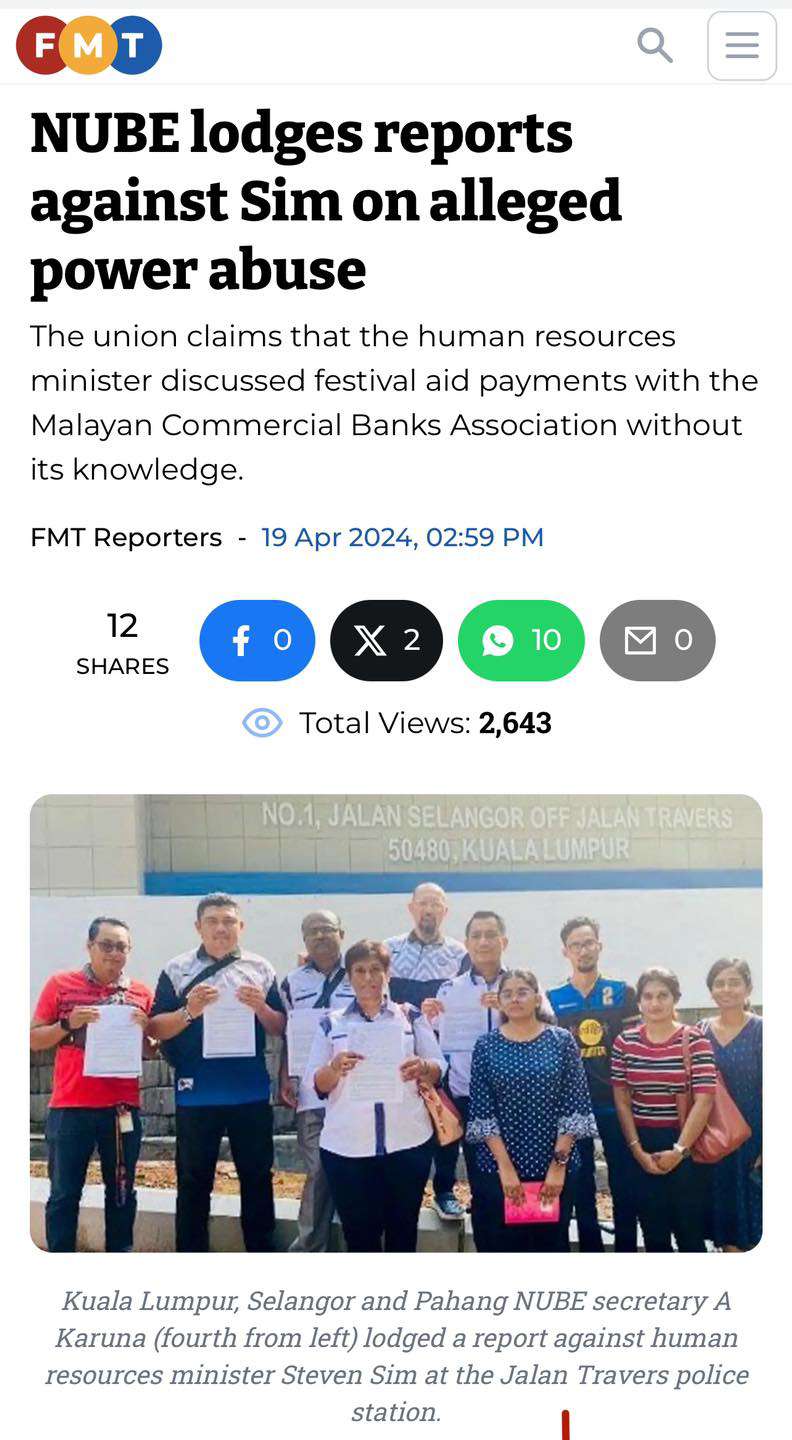Share article on Facebook
This screenshot has height=1440, width=792.
click(x=257, y=640)
